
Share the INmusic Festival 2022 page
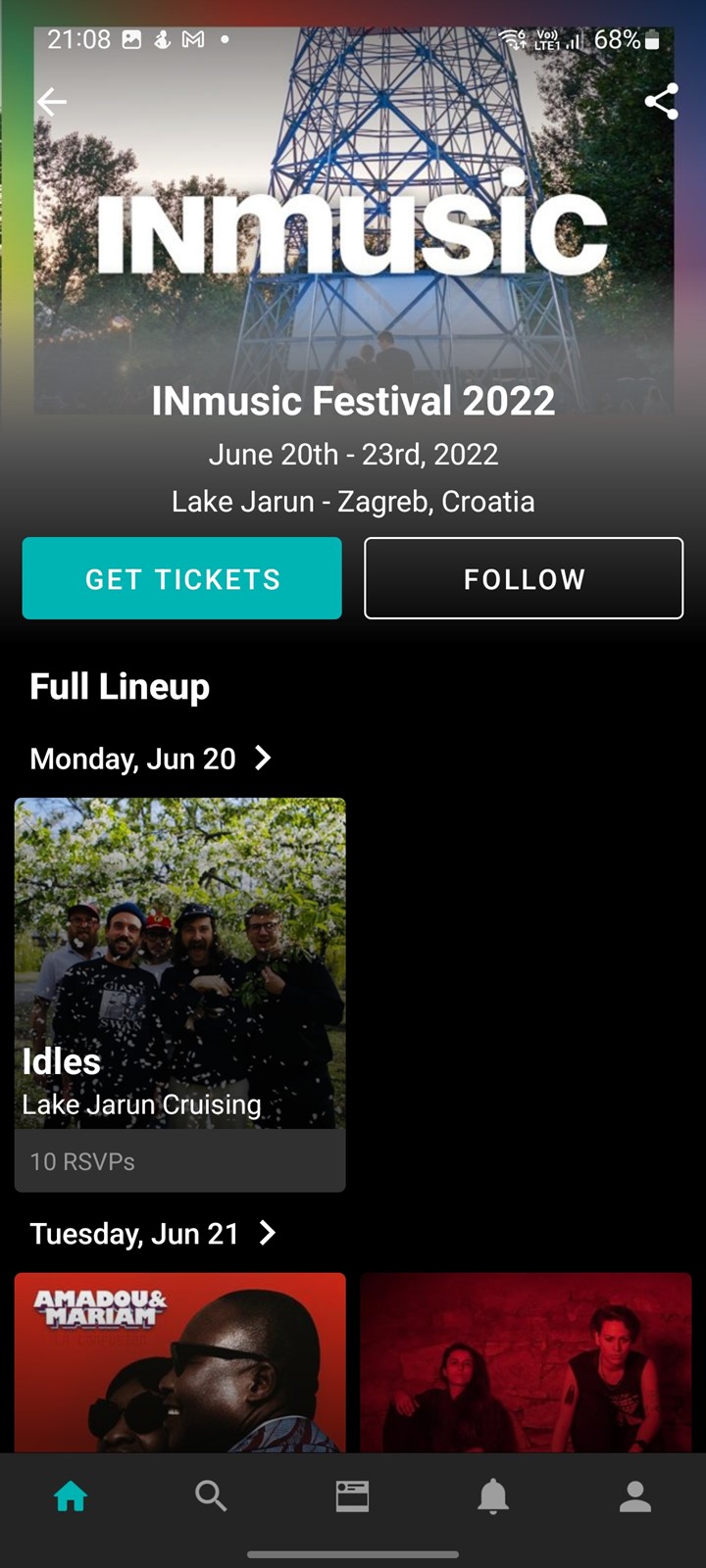click(x=661, y=101)
